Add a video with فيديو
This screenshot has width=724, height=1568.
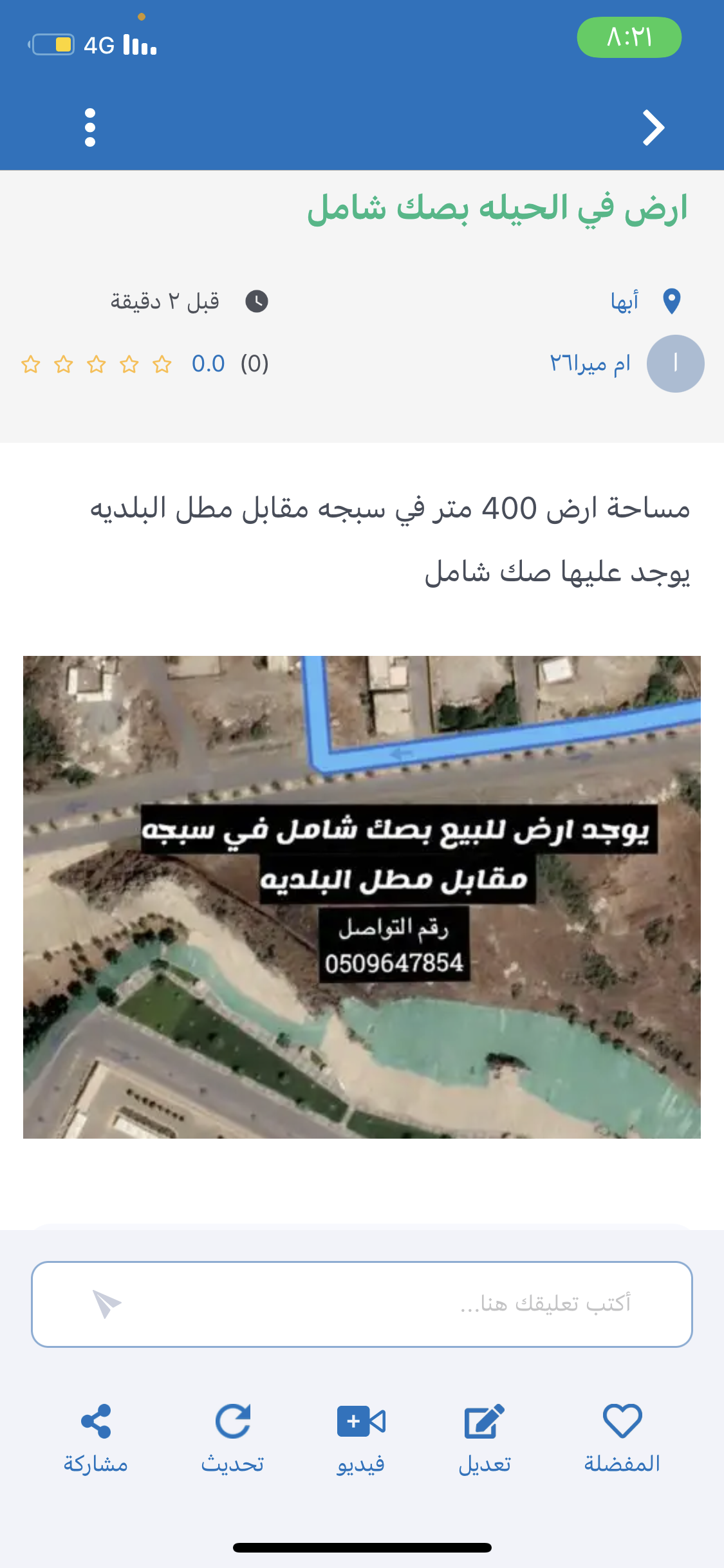(x=360, y=1437)
